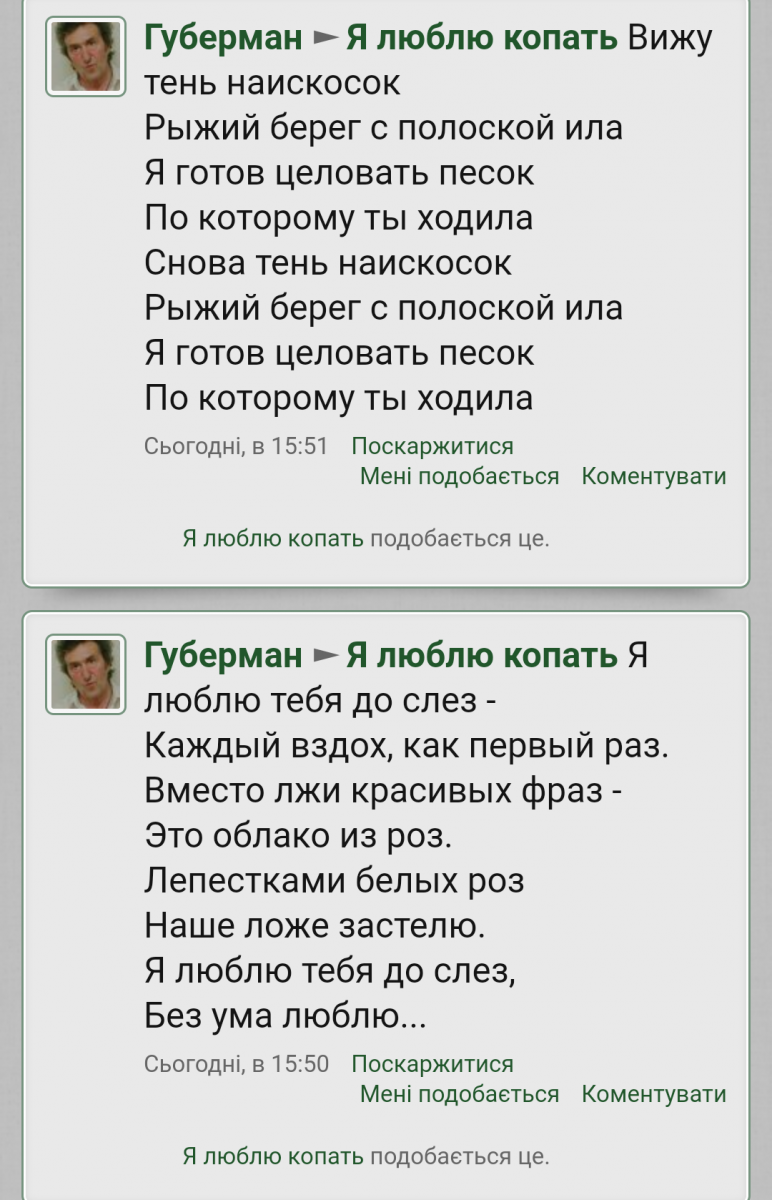Tap Поскаржитися under the 15:51 post
This screenshot has height=1200, width=772.
click(x=432, y=446)
